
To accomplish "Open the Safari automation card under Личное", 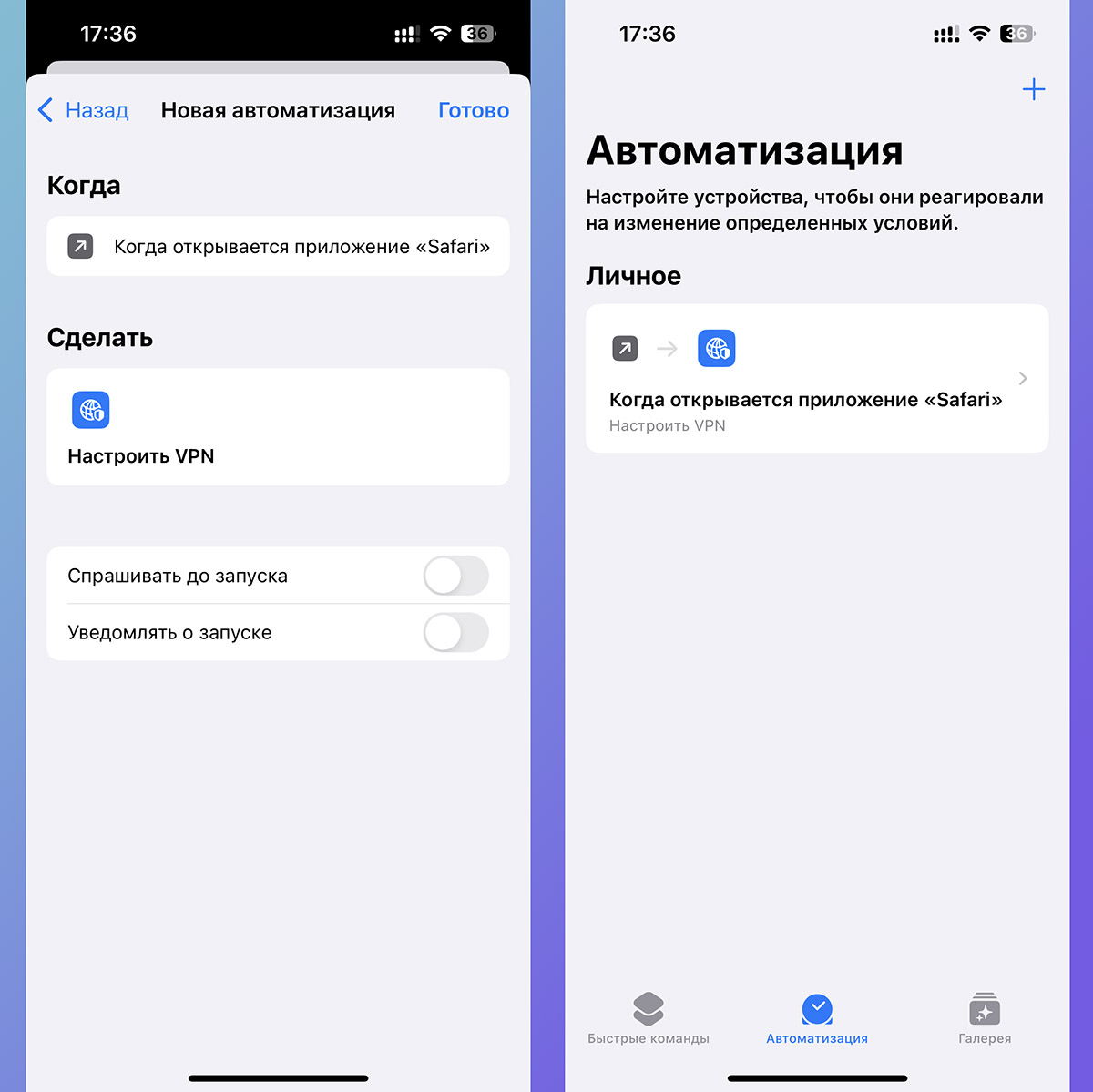I will tap(816, 379).
